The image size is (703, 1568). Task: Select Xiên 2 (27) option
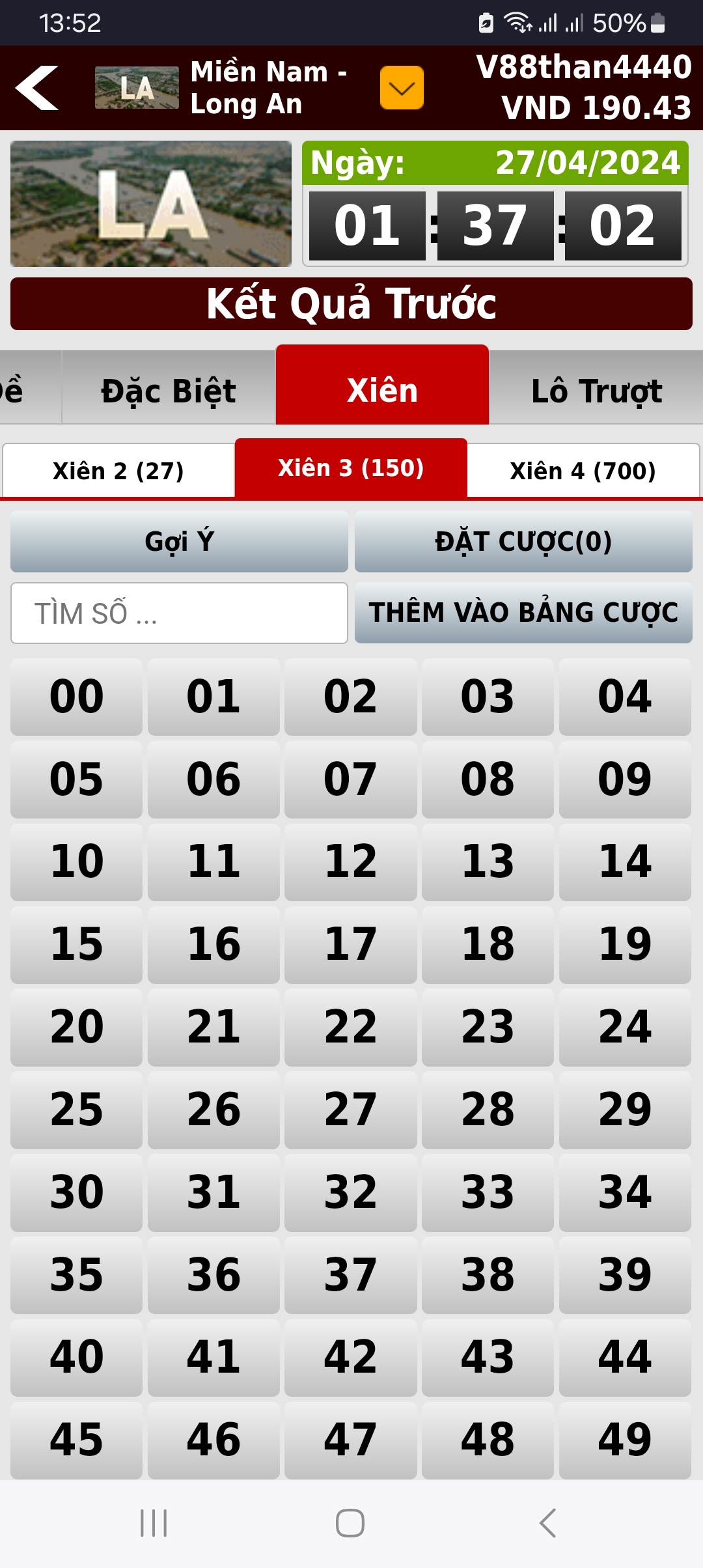tap(118, 471)
